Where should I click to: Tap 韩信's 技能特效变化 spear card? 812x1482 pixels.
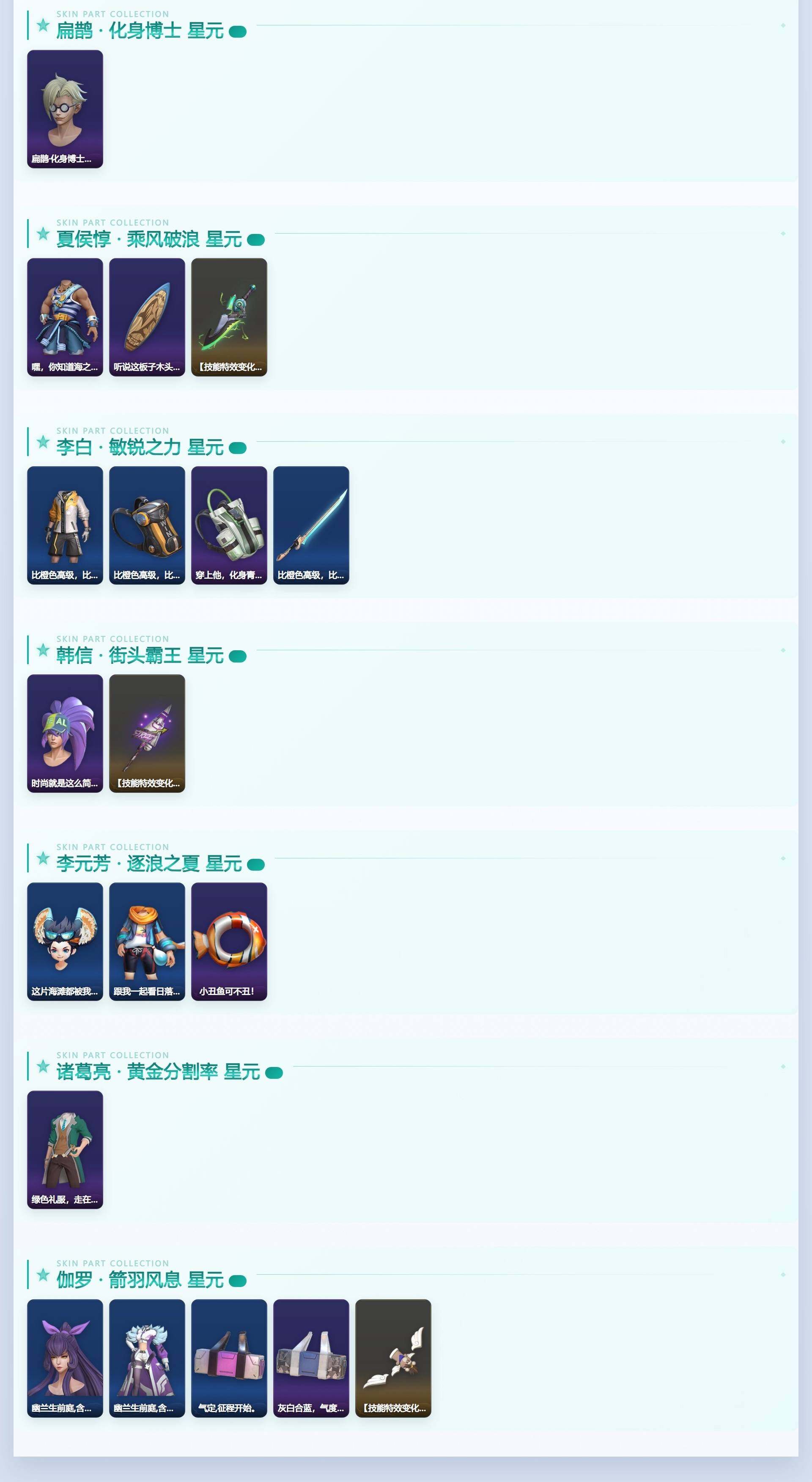point(147,734)
